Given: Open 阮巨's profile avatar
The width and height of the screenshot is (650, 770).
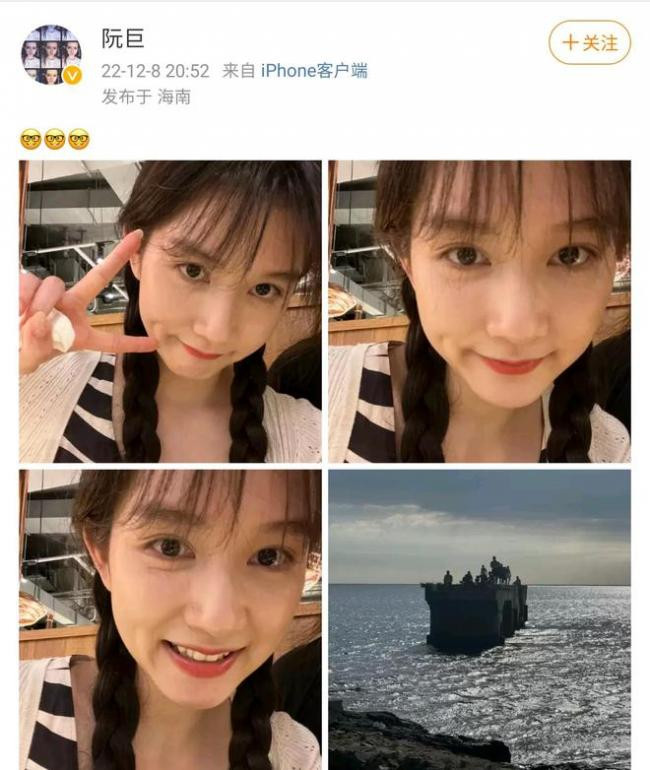Looking at the screenshot, I should [51, 55].
